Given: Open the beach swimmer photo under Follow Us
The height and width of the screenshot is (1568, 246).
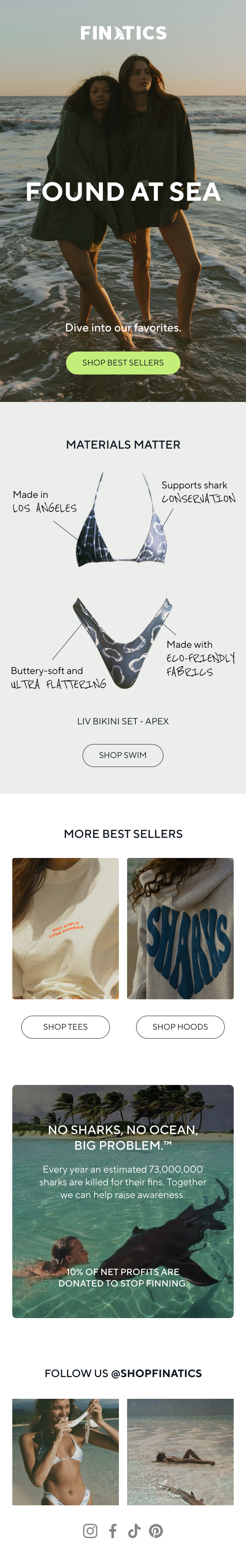Looking at the screenshot, I should pyautogui.click(x=180, y=1452).
